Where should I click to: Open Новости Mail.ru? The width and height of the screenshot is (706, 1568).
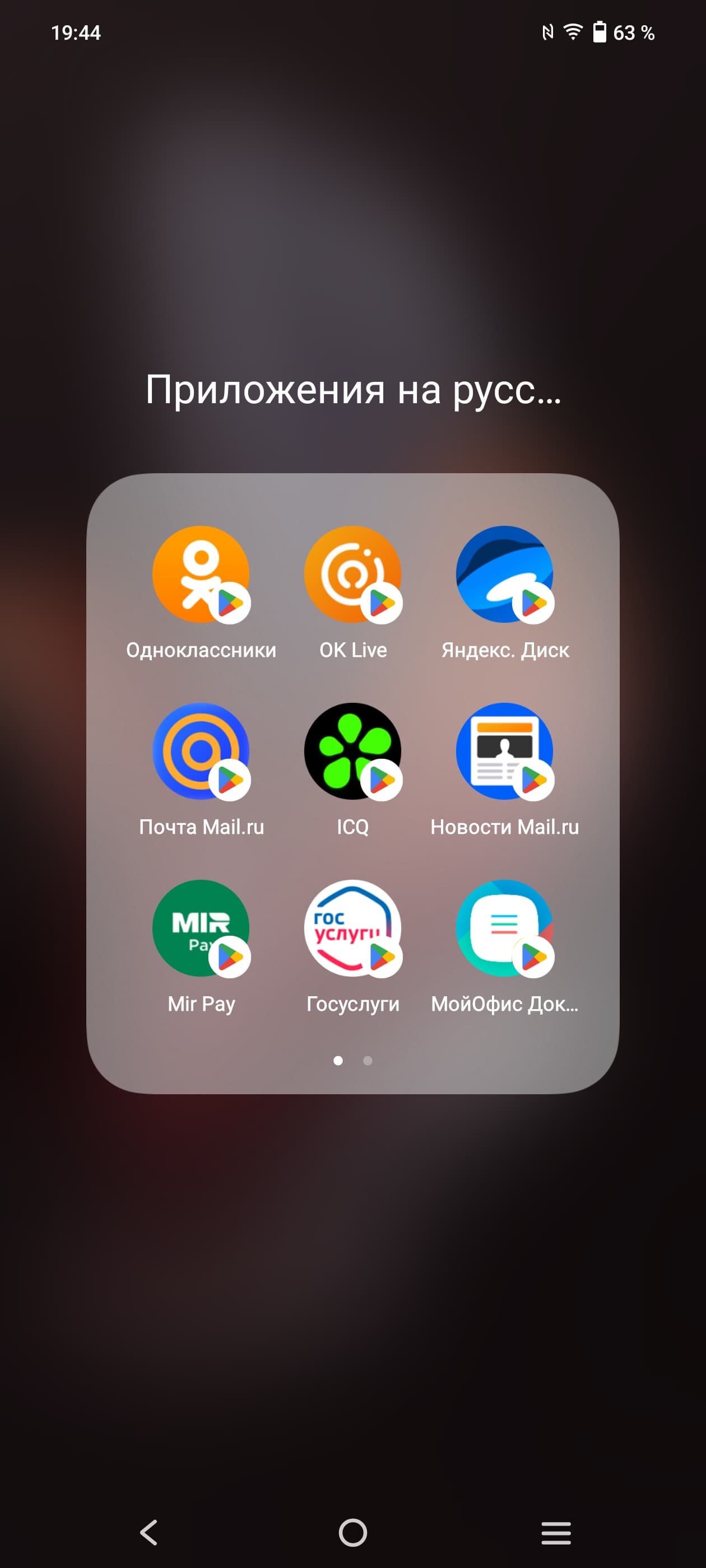pos(504,751)
